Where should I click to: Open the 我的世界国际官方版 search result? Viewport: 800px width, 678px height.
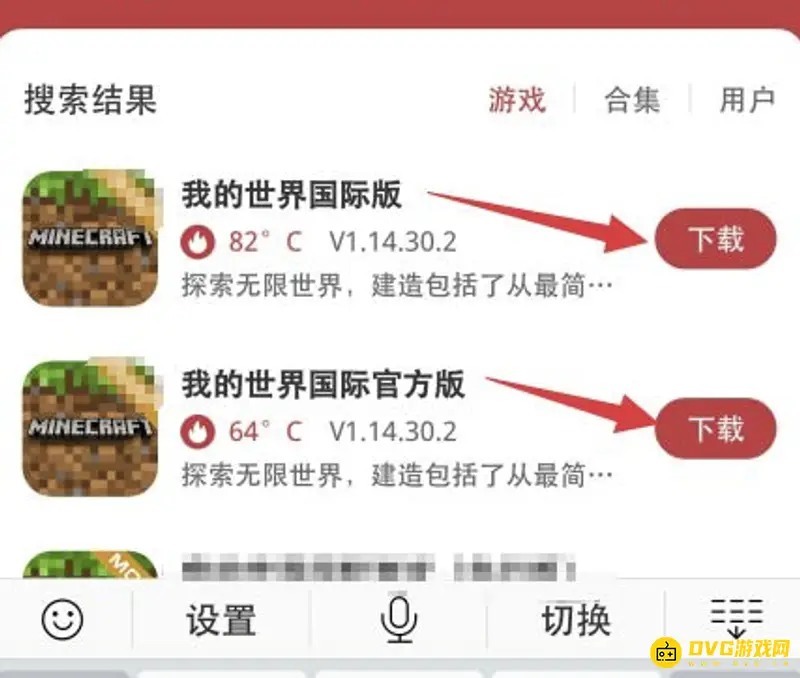click(x=322, y=385)
